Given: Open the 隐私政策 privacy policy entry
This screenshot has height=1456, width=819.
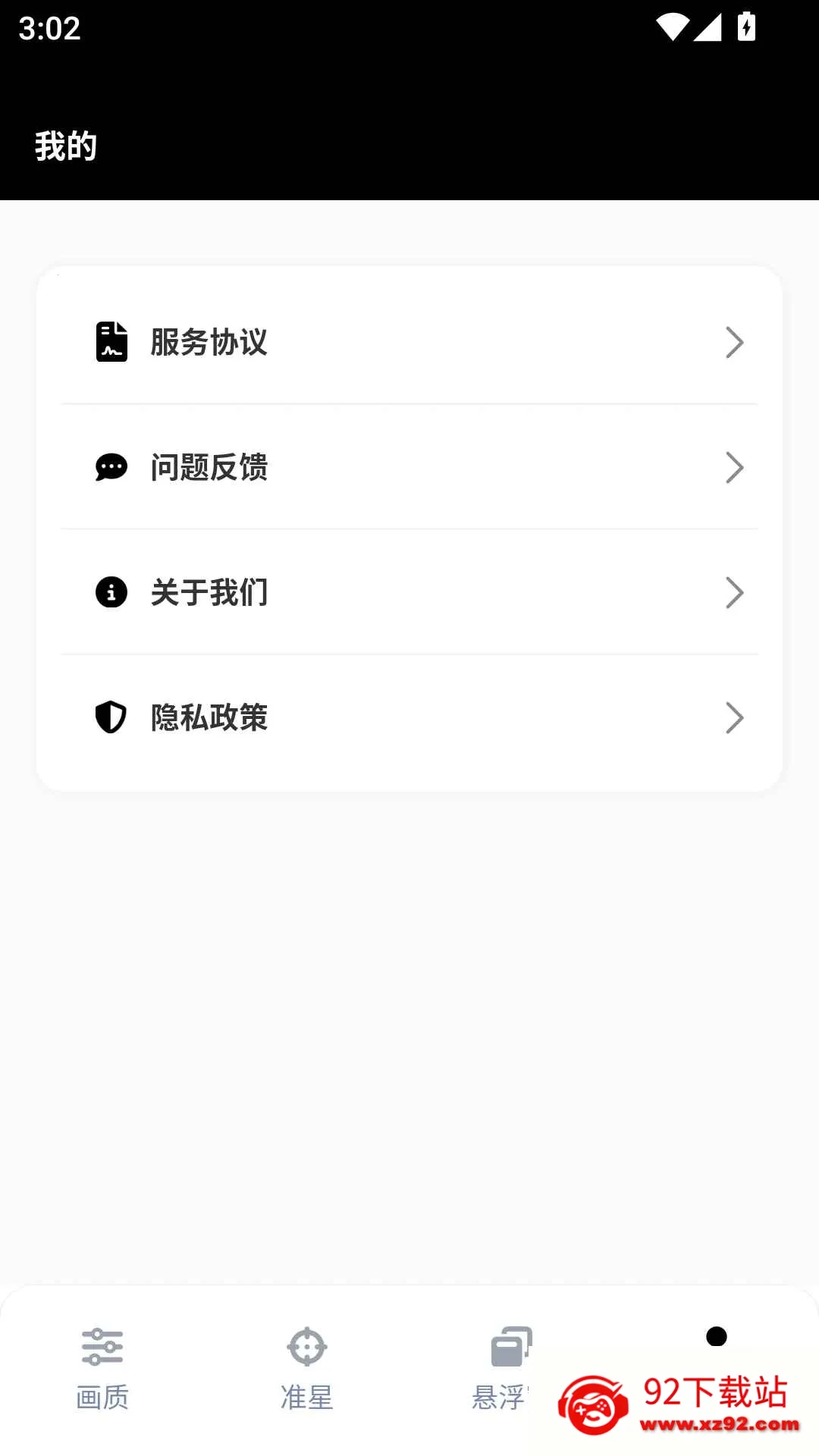Looking at the screenshot, I should [209, 717].
